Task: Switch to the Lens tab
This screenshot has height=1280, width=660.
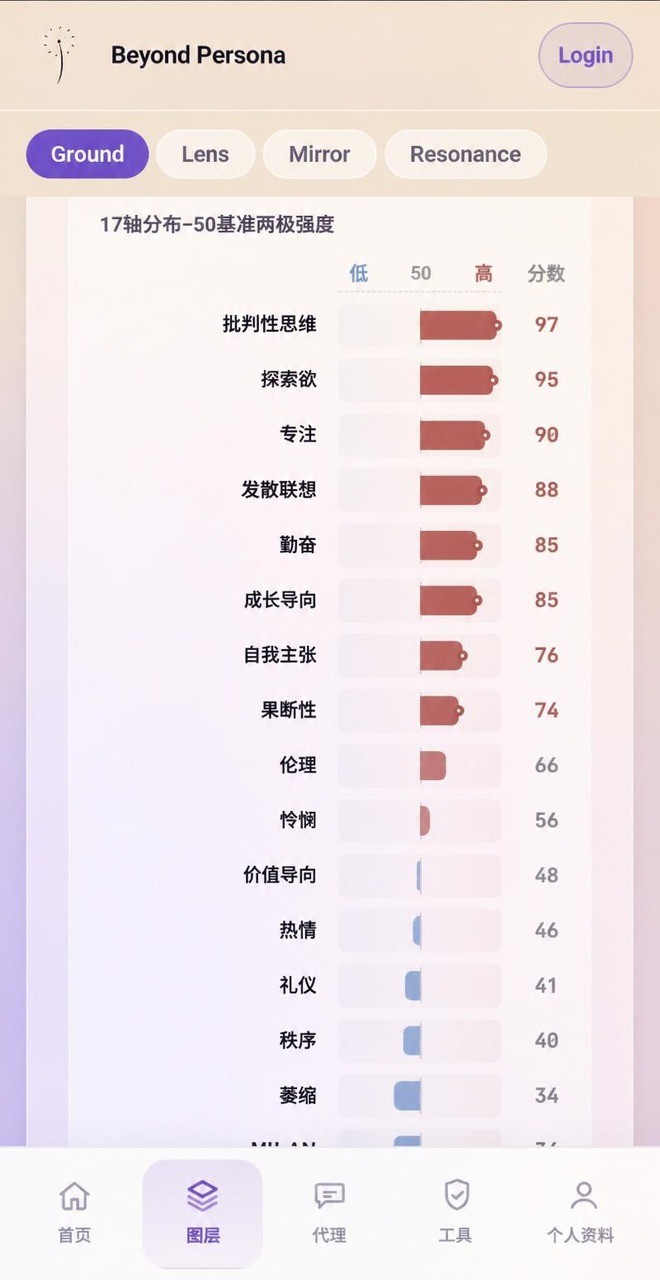Action: coord(205,154)
